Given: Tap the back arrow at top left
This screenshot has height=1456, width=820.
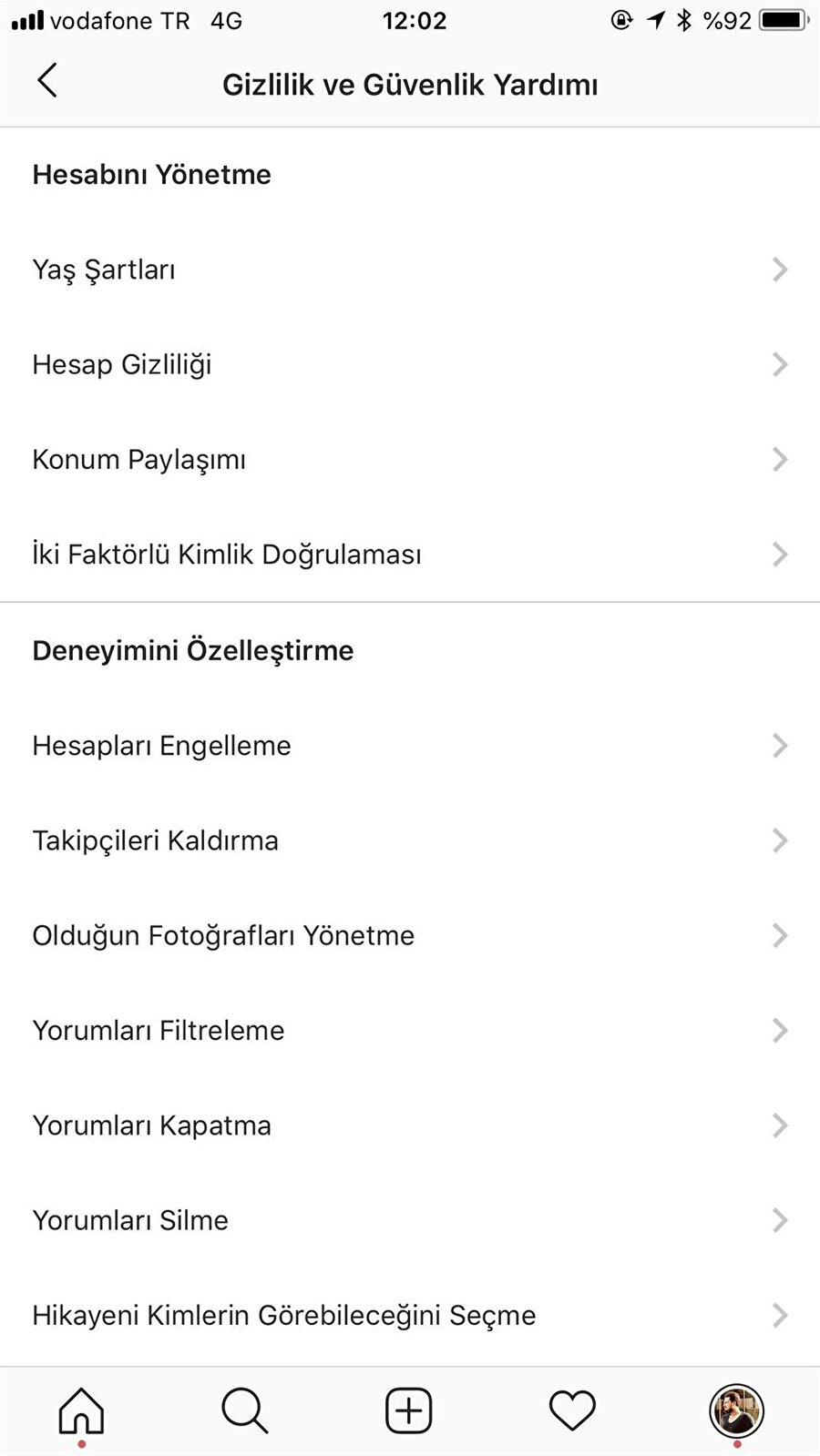Looking at the screenshot, I should [x=47, y=81].
